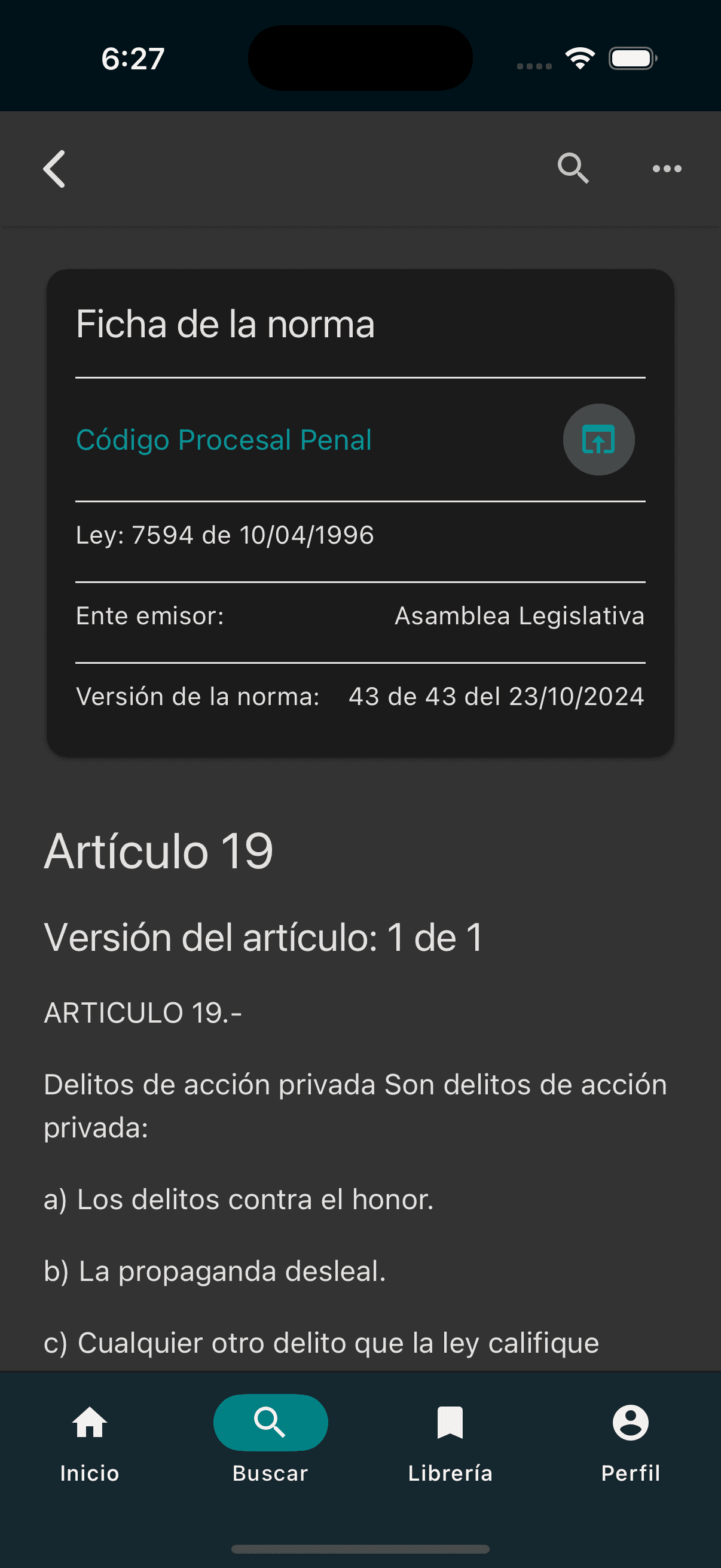Open search from the top bar
This screenshot has width=721, height=1568.
point(573,168)
